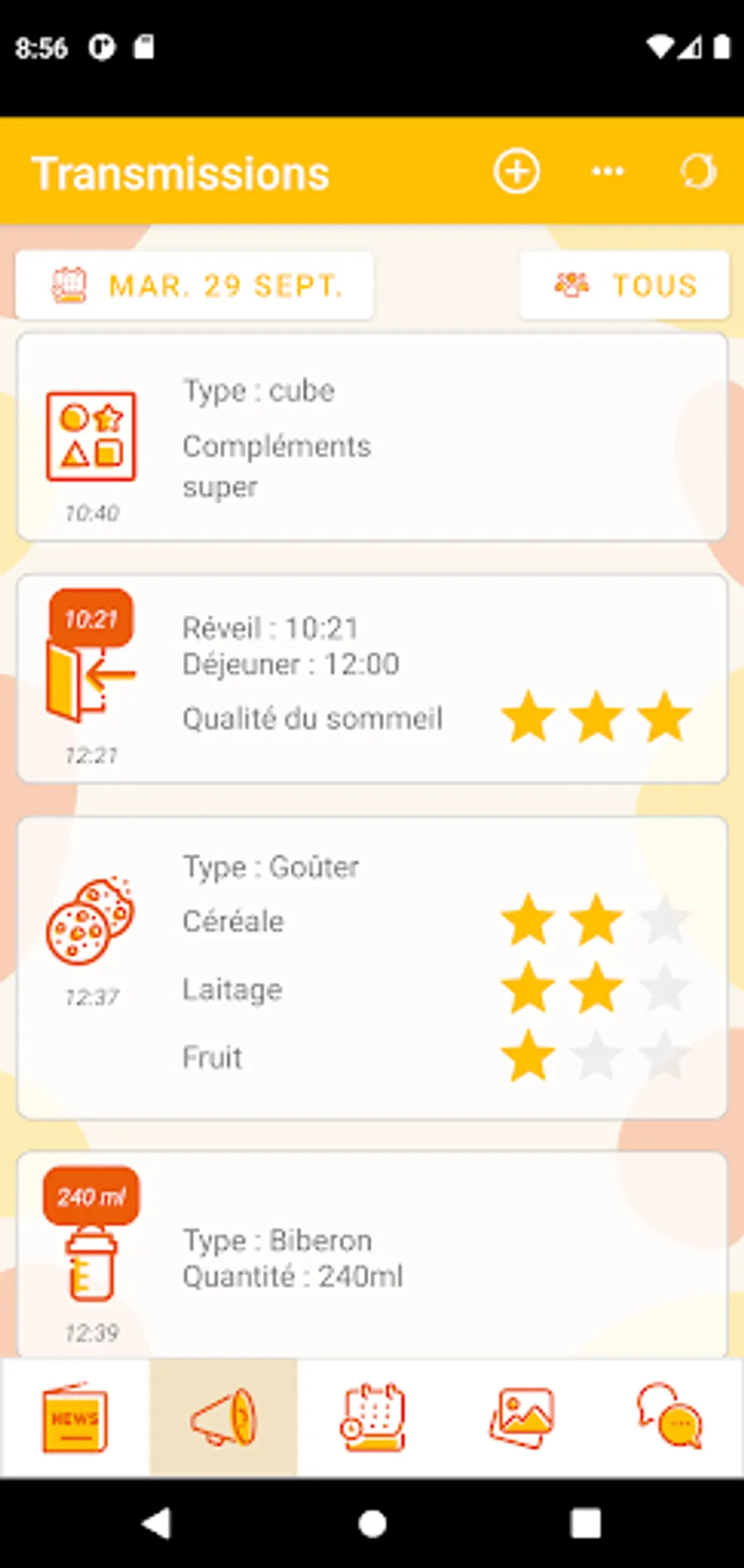This screenshot has width=744, height=1568.
Task: Switch to the chat messages tab
Action: pos(670,1417)
